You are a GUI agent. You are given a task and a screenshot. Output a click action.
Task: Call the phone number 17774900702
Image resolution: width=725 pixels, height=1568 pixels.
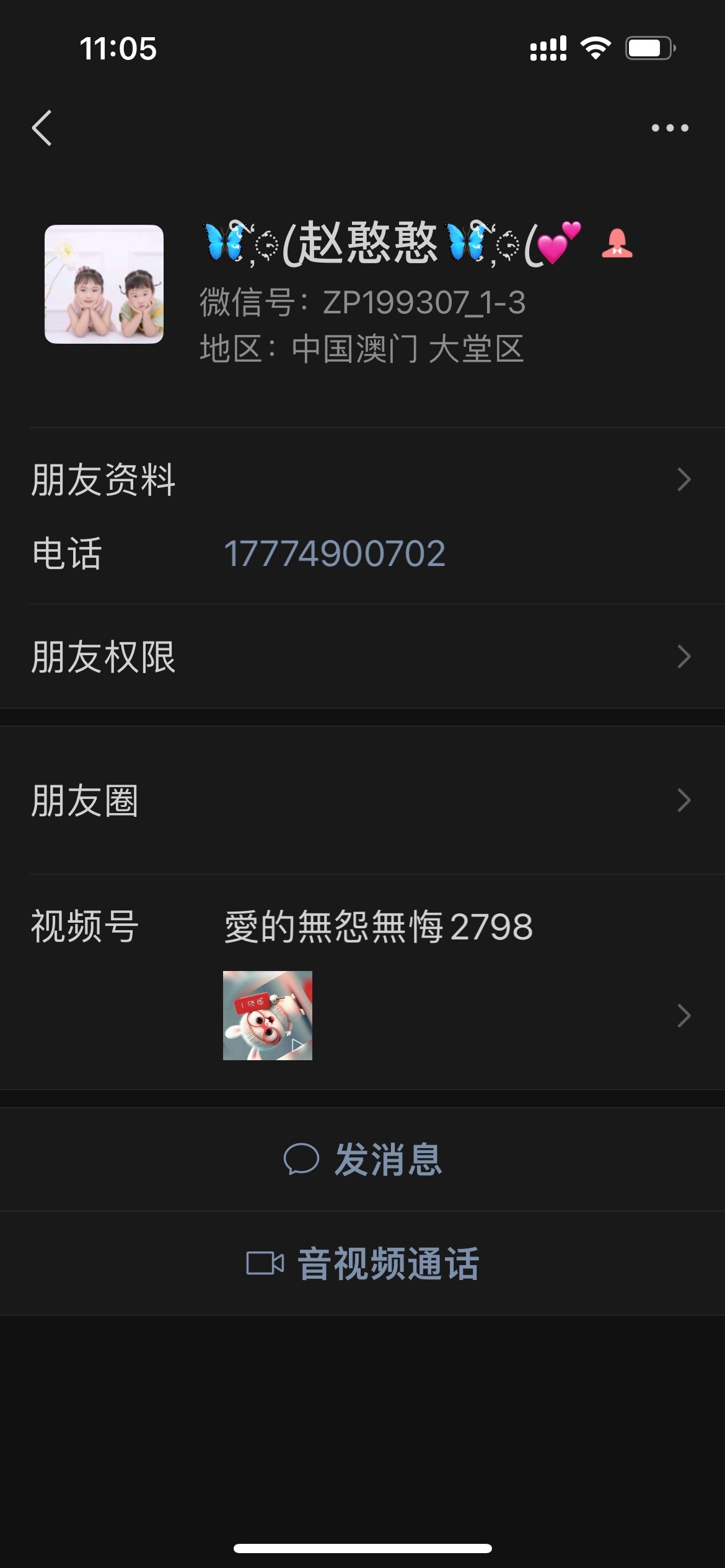[x=334, y=554]
